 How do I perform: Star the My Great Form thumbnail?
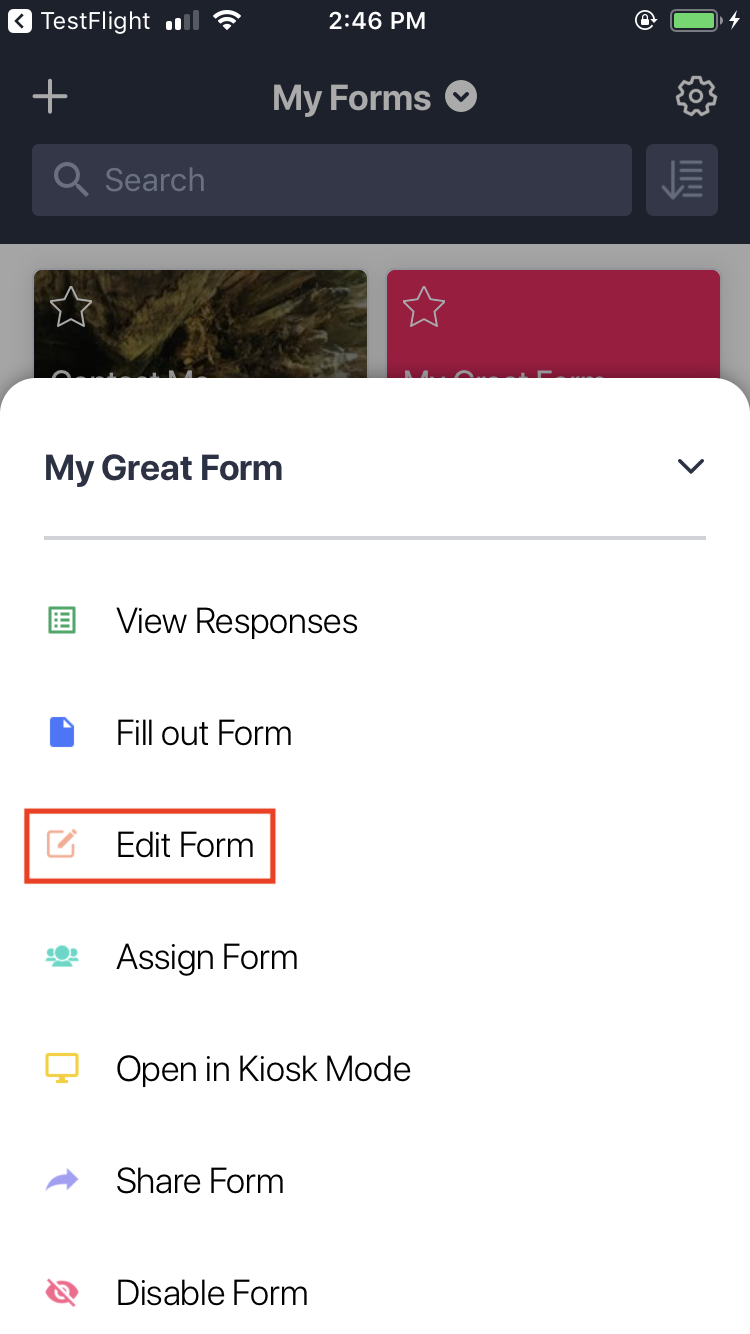424,307
